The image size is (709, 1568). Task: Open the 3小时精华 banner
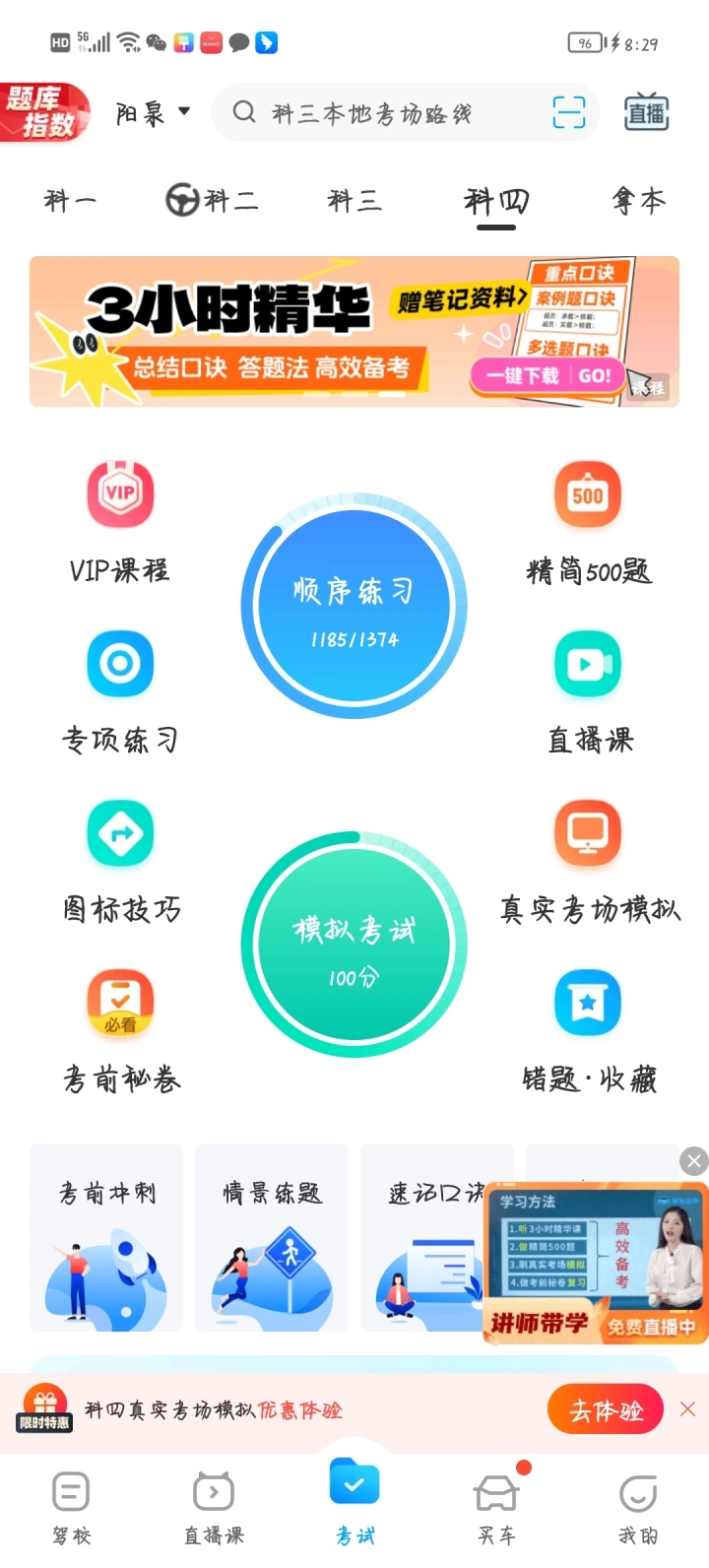coord(354,332)
